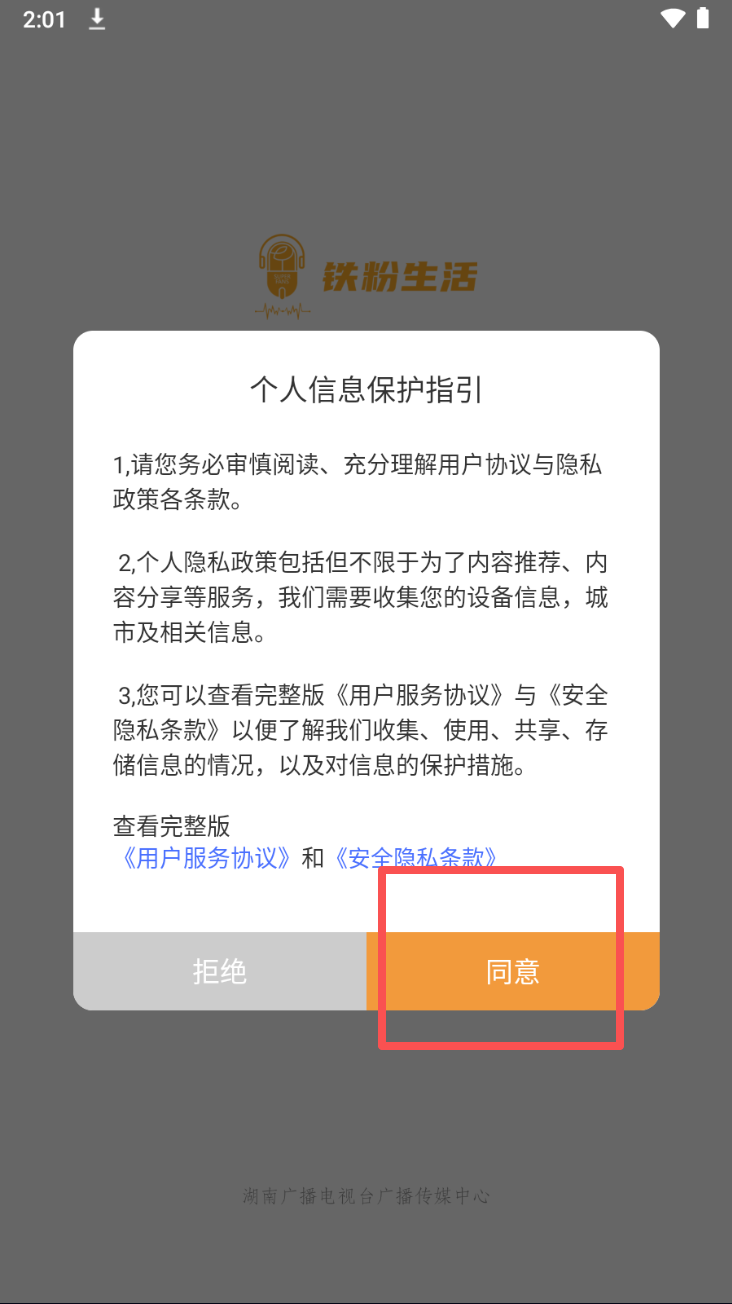Decline with the 拒绝 button

pyautogui.click(x=220, y=971)
